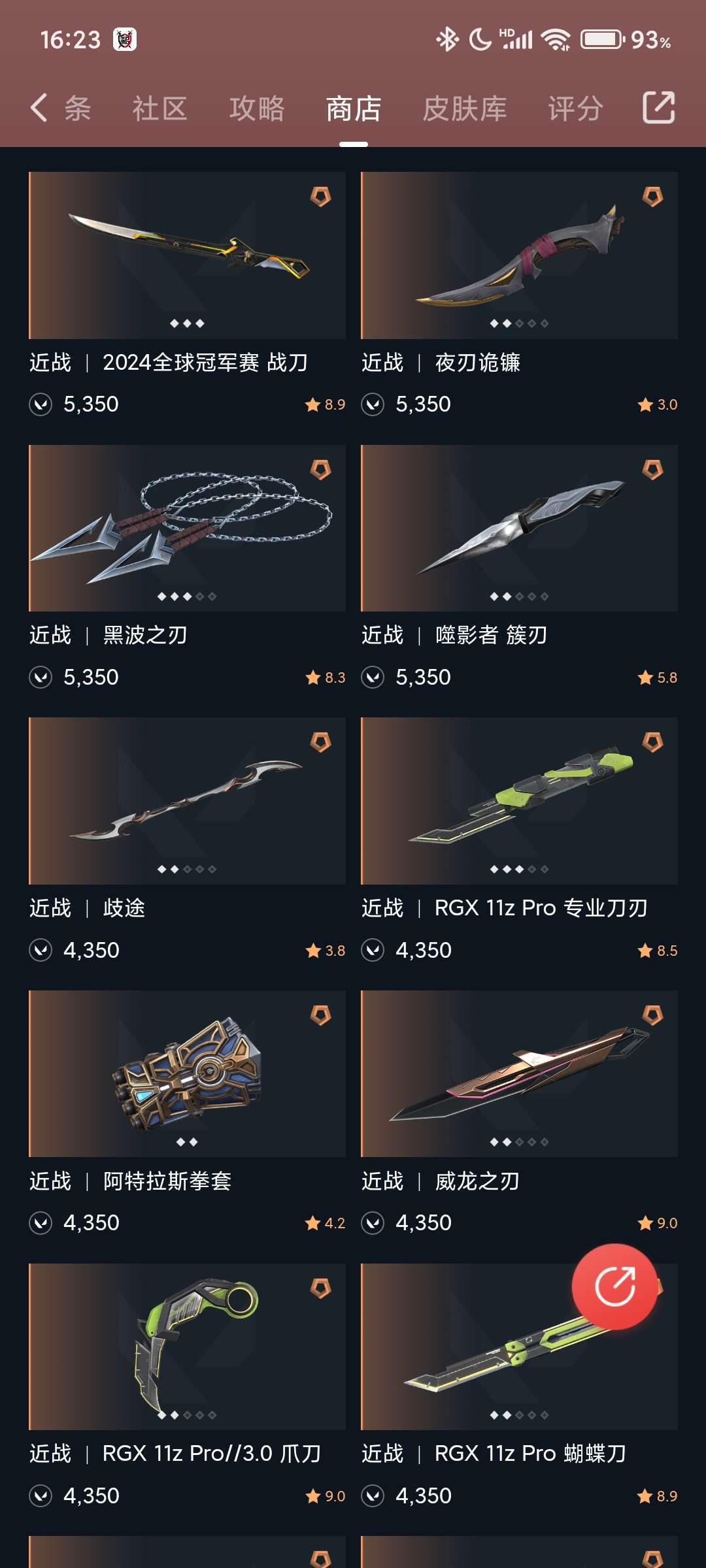Open the 夜刃诡镰 melee skin
This screenshot has width=706, height=1568.
[x=519, y=255]
